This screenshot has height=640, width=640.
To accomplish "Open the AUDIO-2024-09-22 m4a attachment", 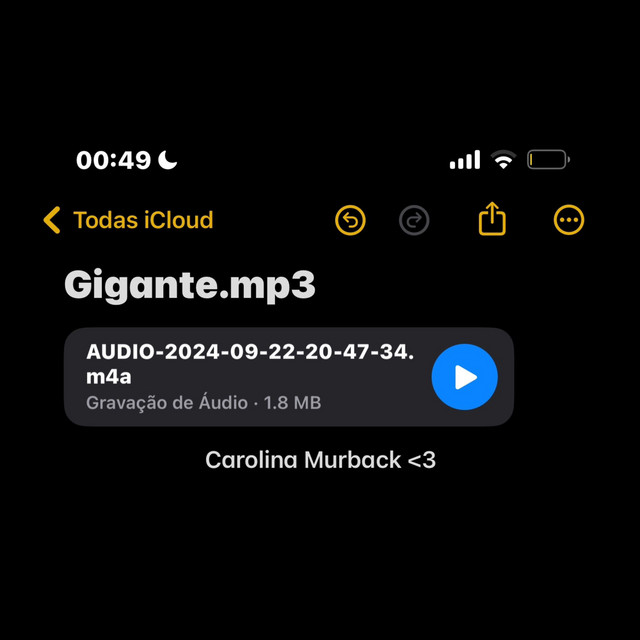I will pos(250,377).
